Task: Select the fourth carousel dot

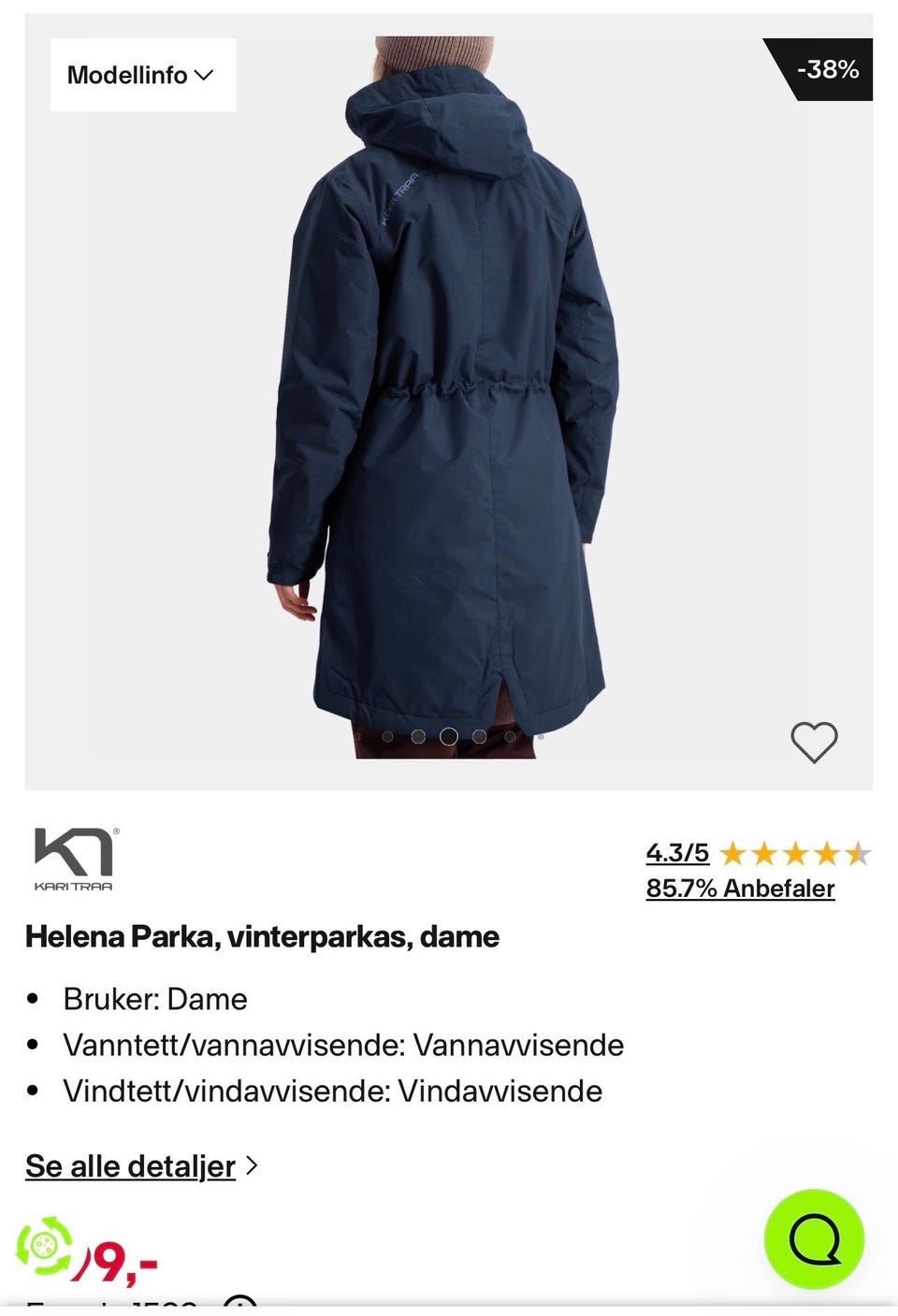Action: [479, 735]
